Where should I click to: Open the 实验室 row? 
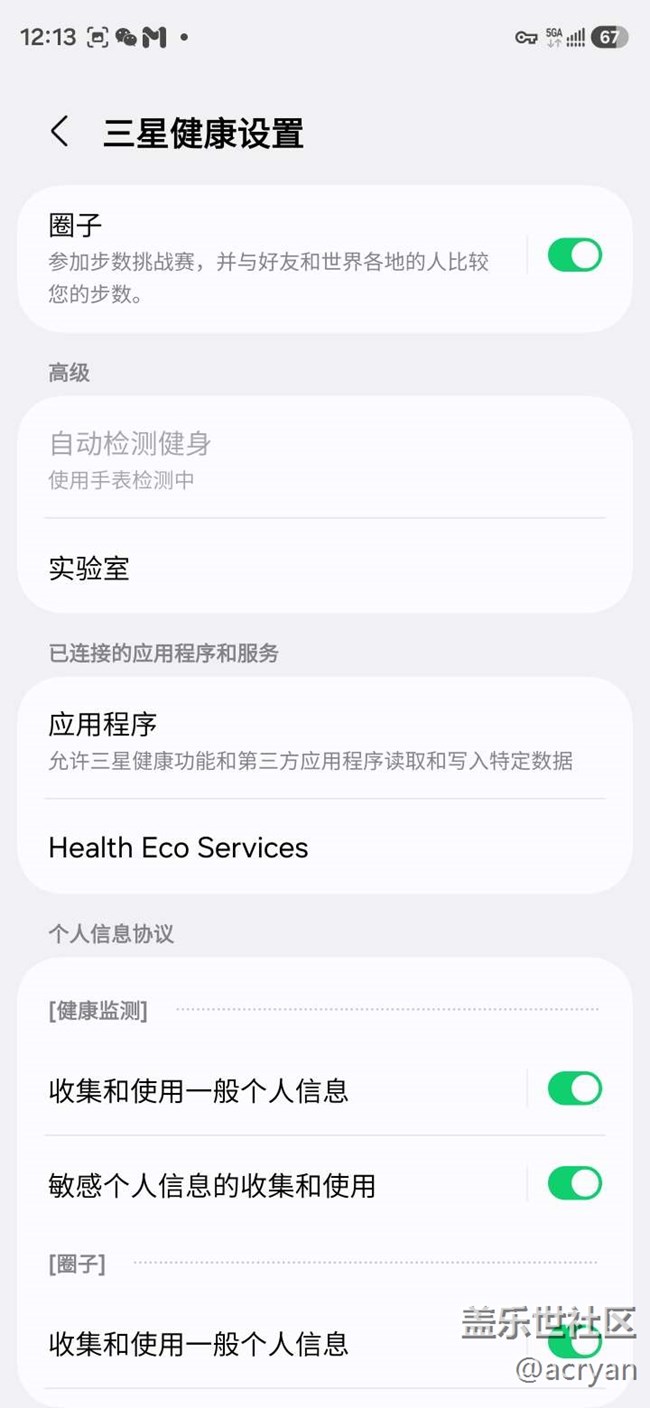coord(324,568)
